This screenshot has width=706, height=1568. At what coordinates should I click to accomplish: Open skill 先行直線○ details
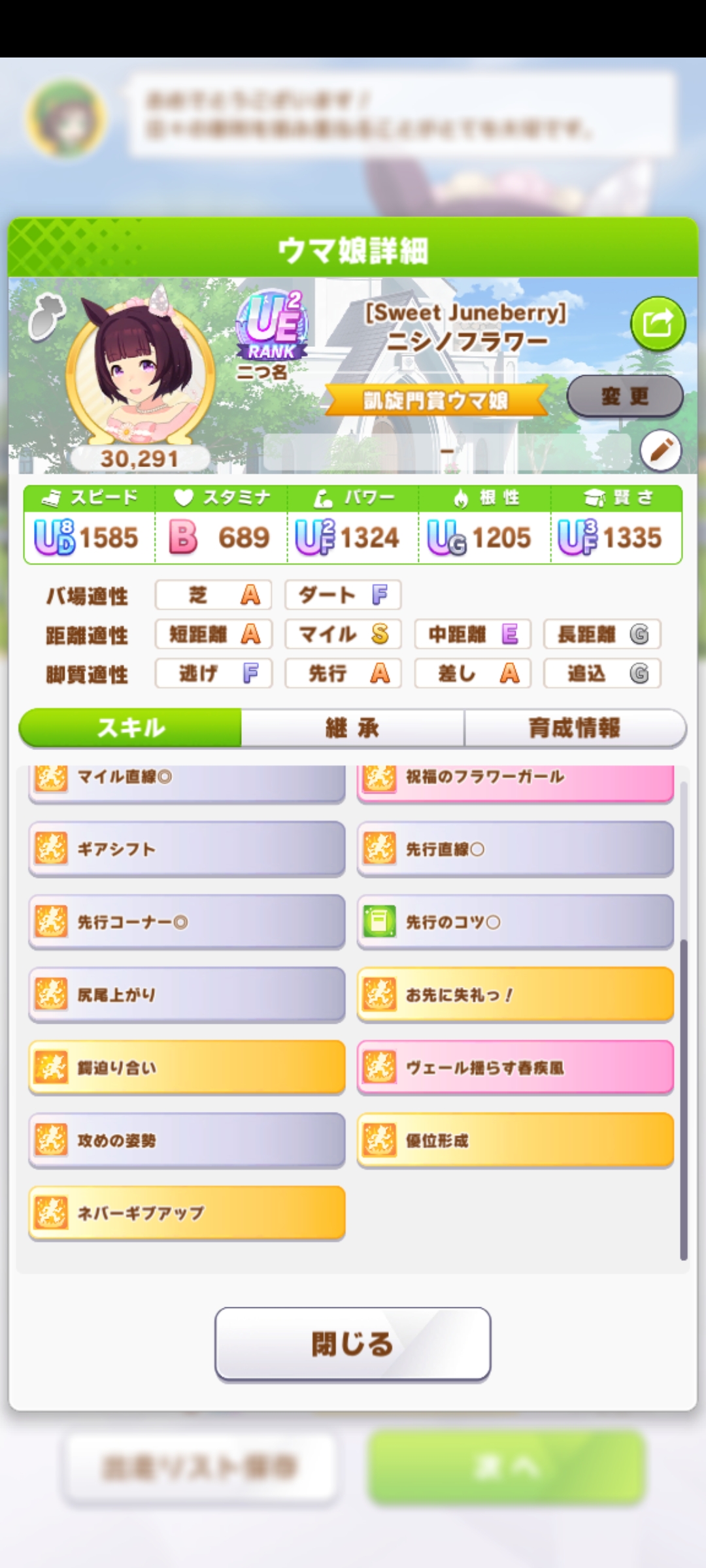pyautogui.click(x=515, y=849)
